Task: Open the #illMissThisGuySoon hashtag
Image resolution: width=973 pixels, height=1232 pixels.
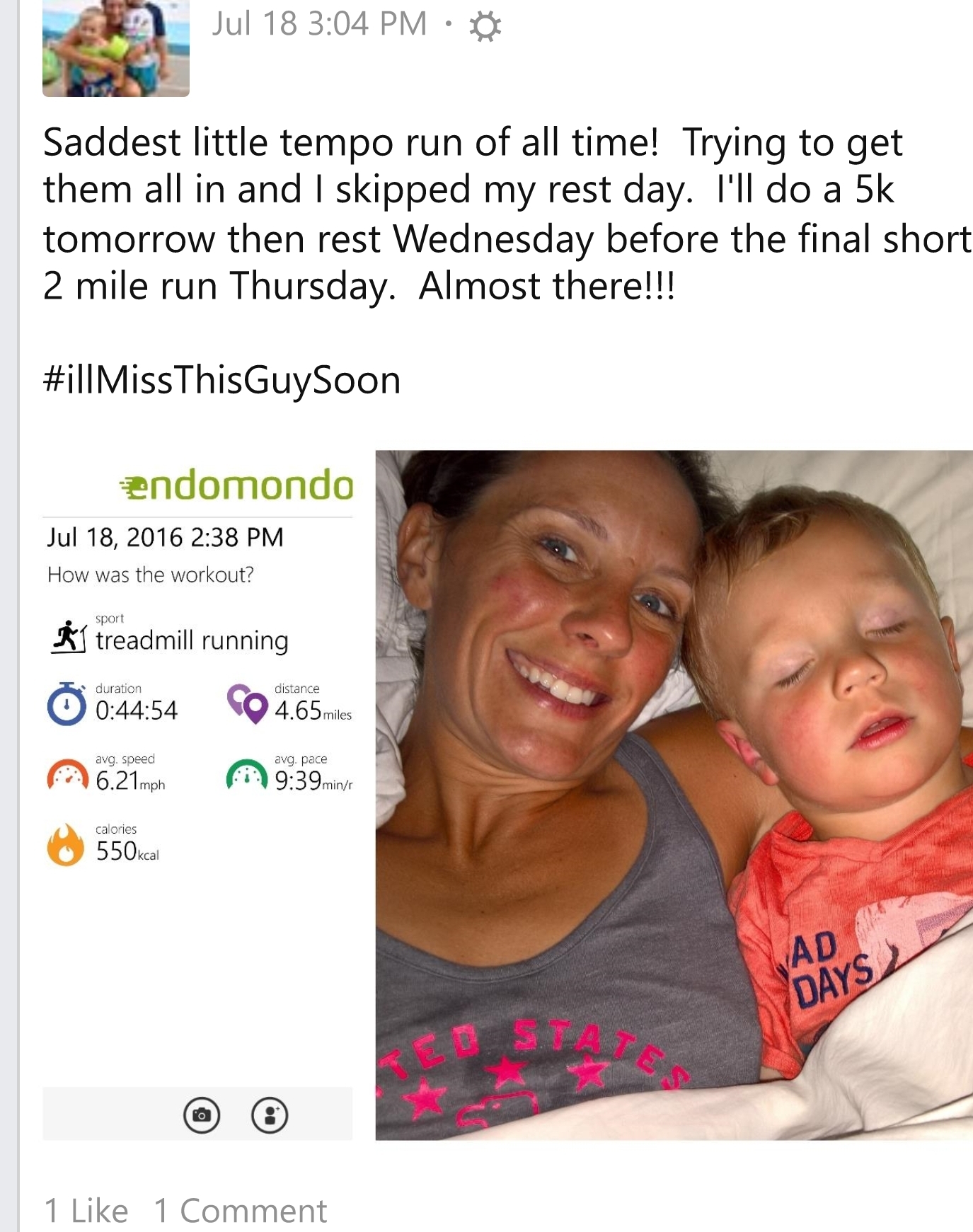Action: pos(221,380)
